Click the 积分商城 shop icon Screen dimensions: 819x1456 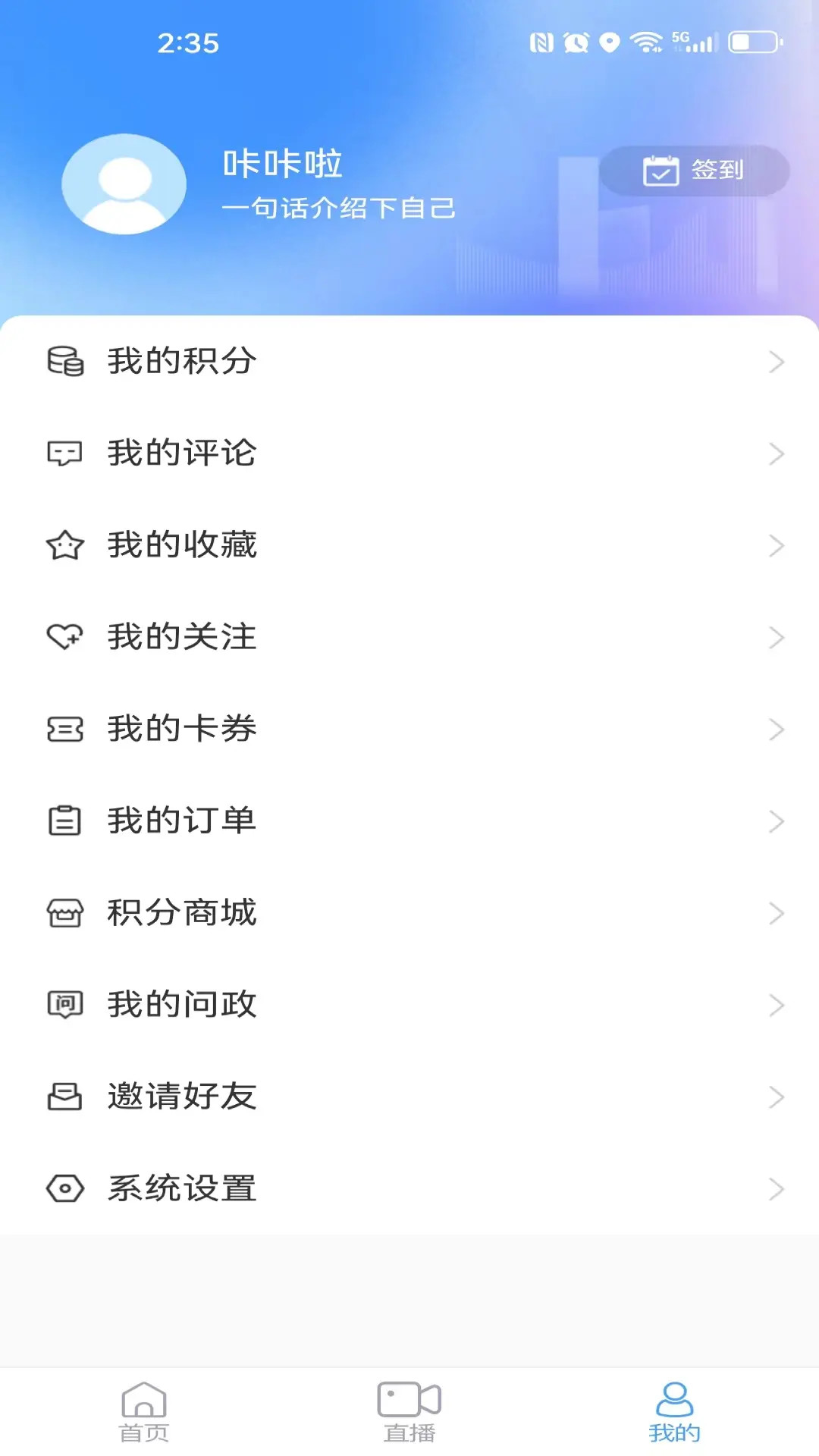click(64, 912)
